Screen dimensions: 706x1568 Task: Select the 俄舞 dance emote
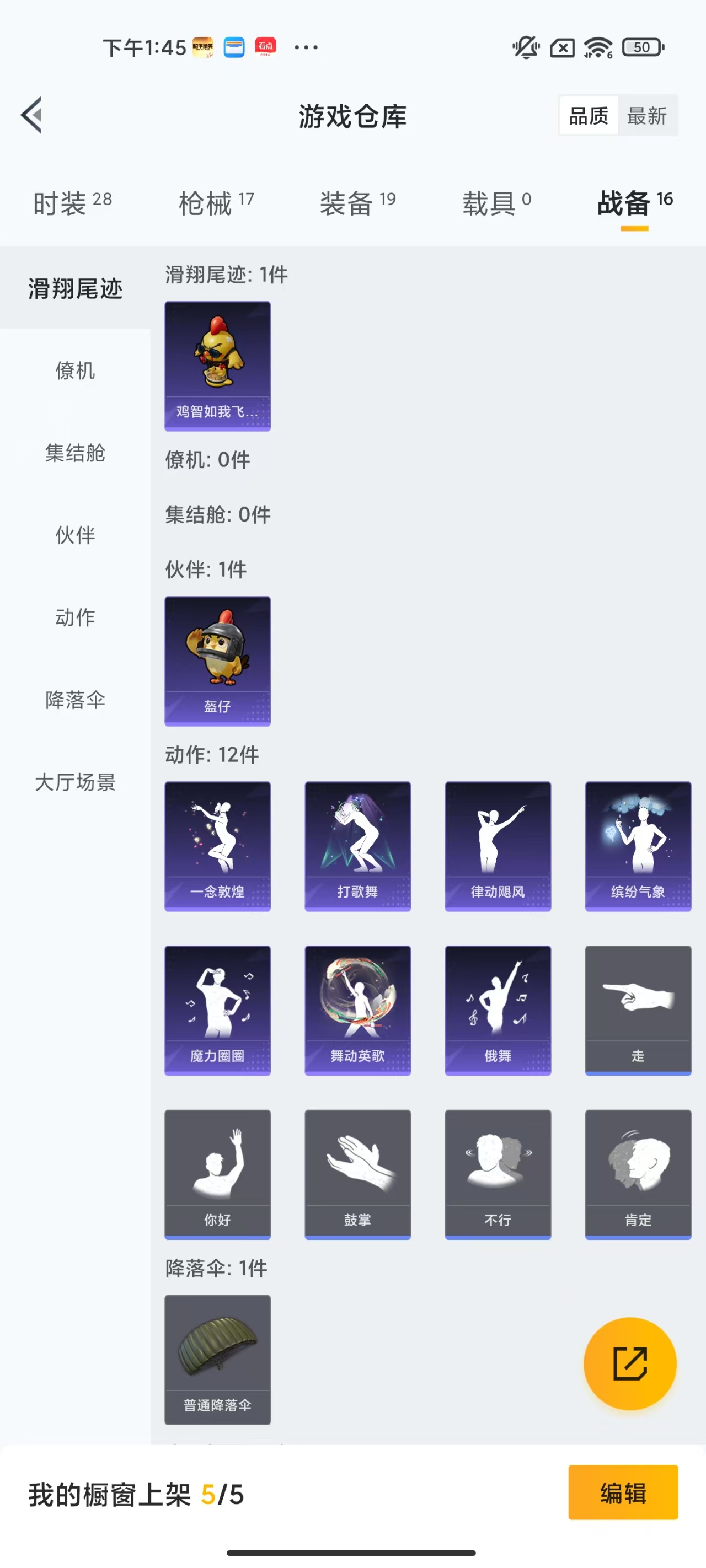pyautogui.click(x=497, y=1011)
